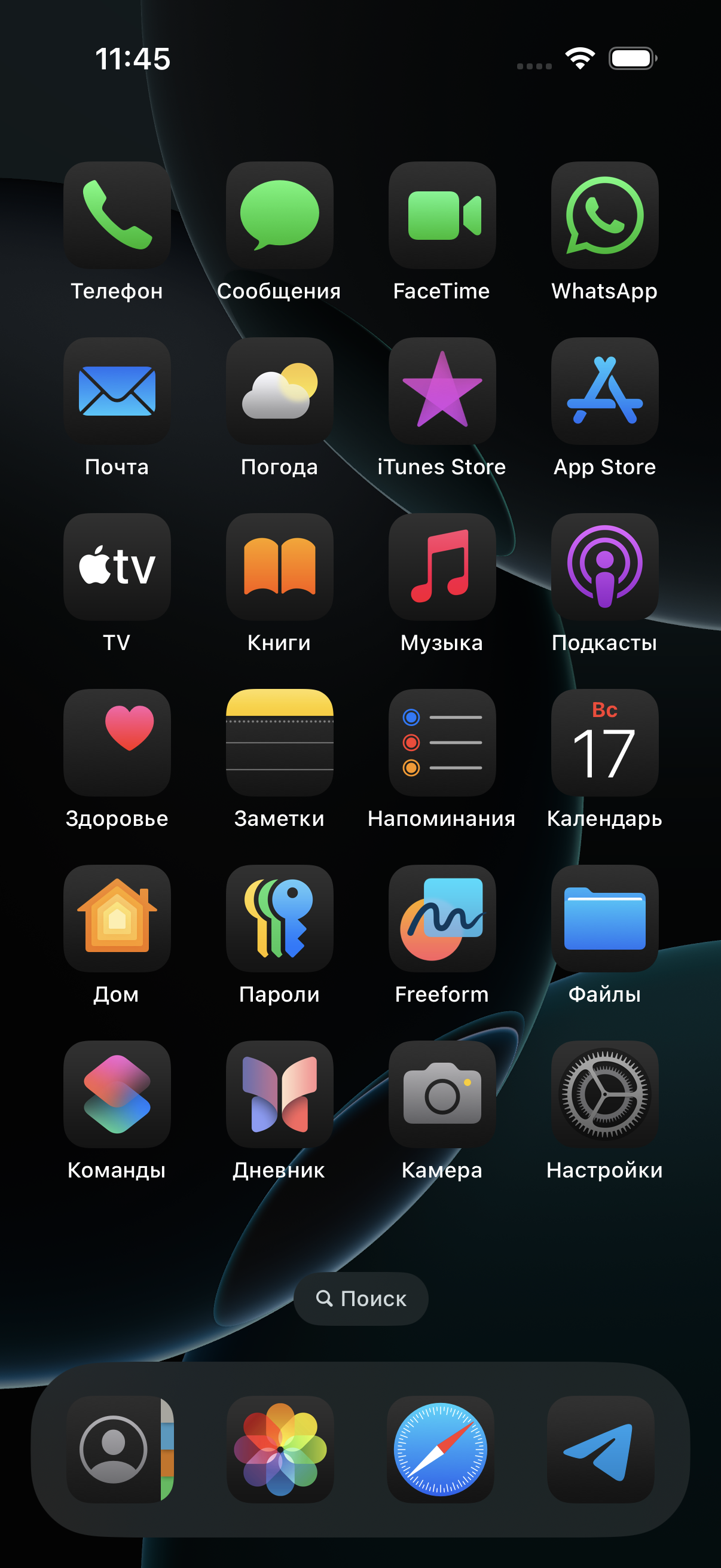Launch iTunes Store
The image size is (721, 1568).
pos(442,391)
